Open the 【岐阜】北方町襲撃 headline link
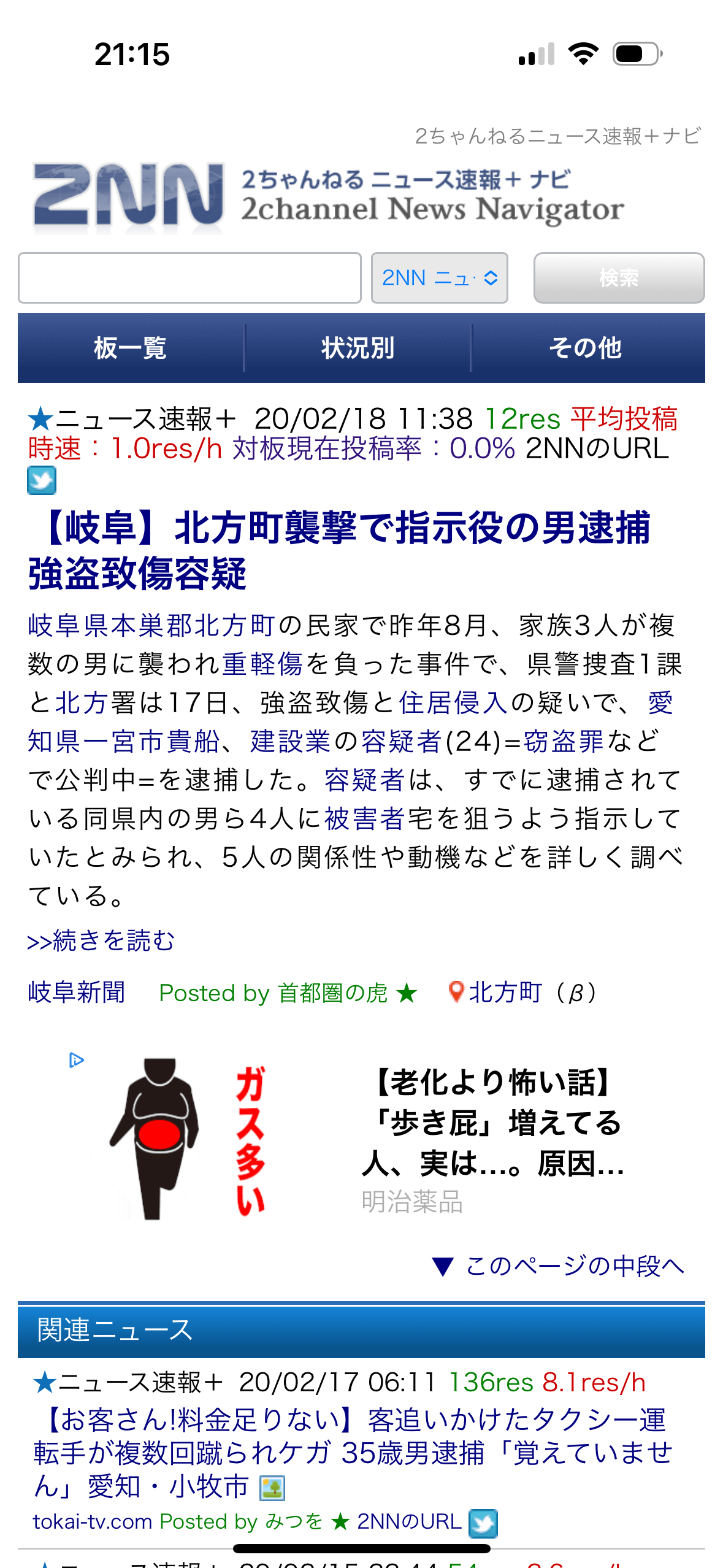Screen dimensions: 723x1568 click(x=339, y=550)
